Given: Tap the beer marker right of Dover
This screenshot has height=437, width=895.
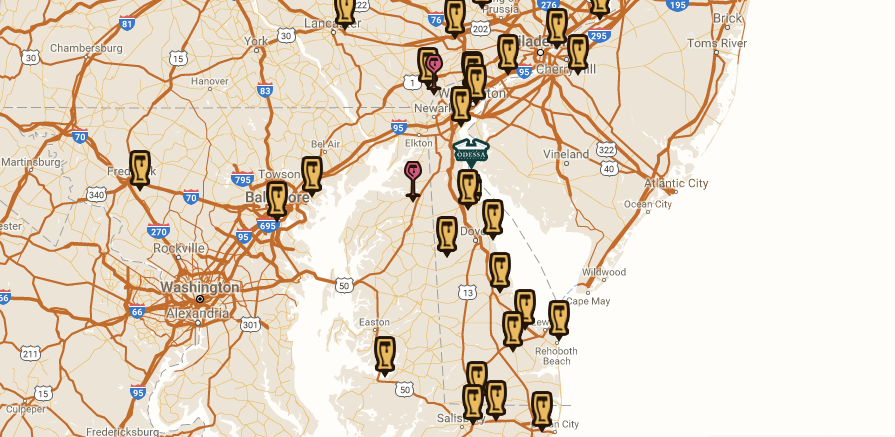Looking at the screenshot, I should (493, 216).
